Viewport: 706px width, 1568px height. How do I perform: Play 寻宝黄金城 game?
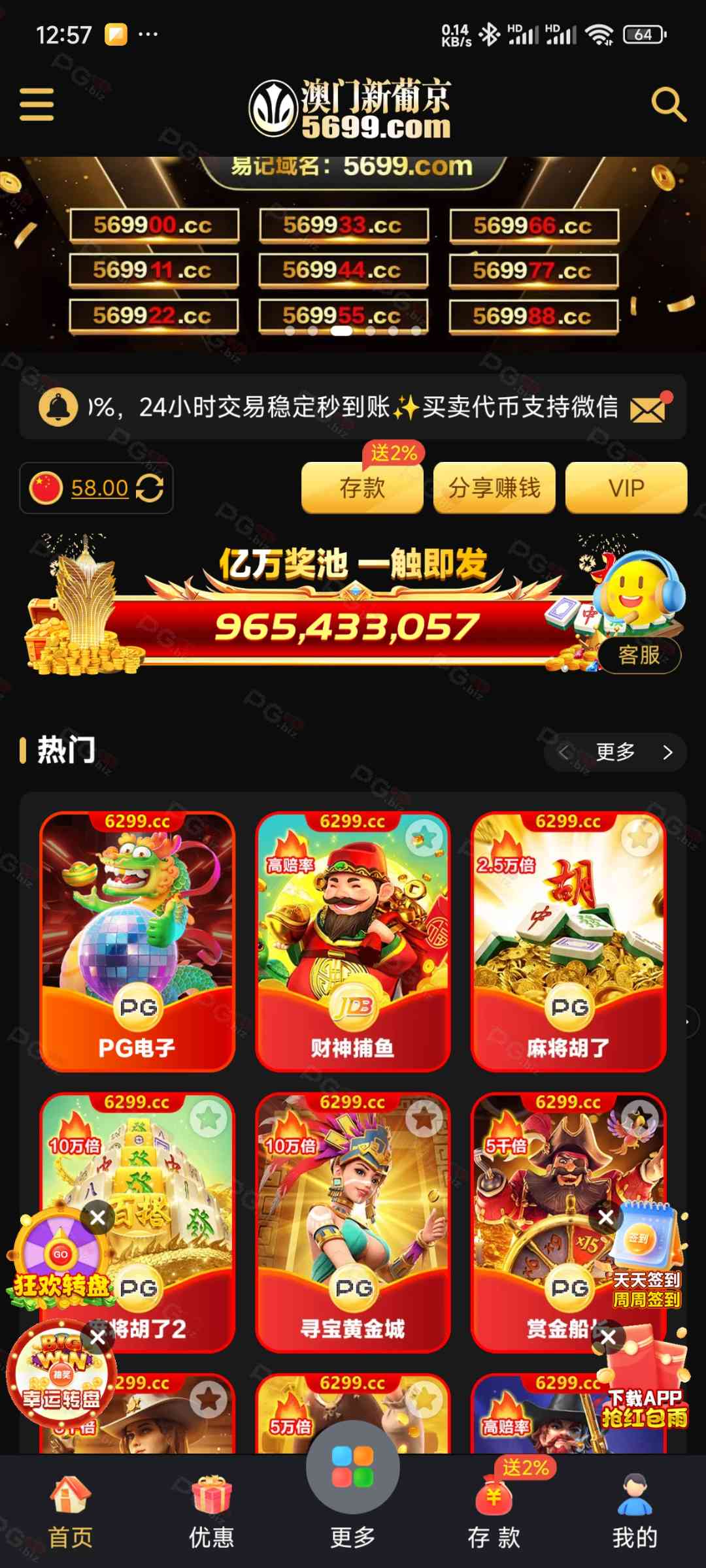pyautogui.click(x=353, y=1222)
